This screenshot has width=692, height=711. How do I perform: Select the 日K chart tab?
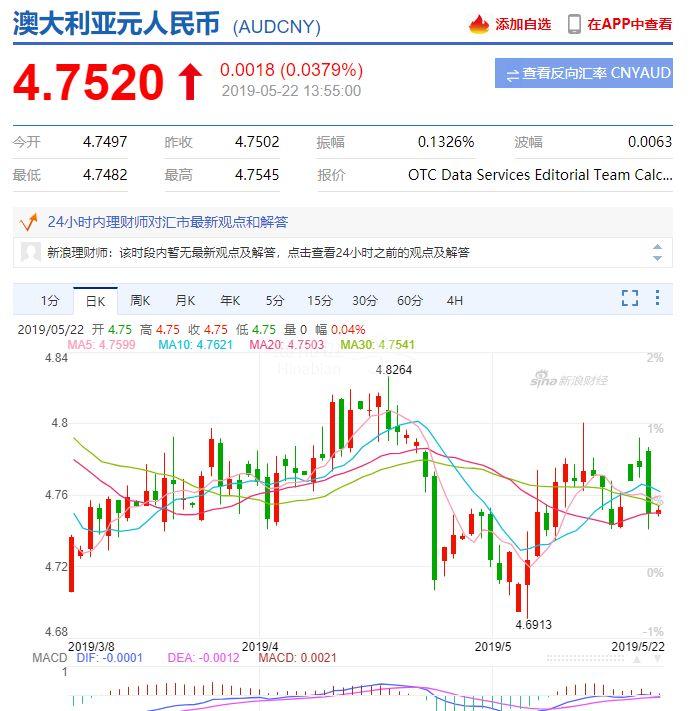pos(95,300)
